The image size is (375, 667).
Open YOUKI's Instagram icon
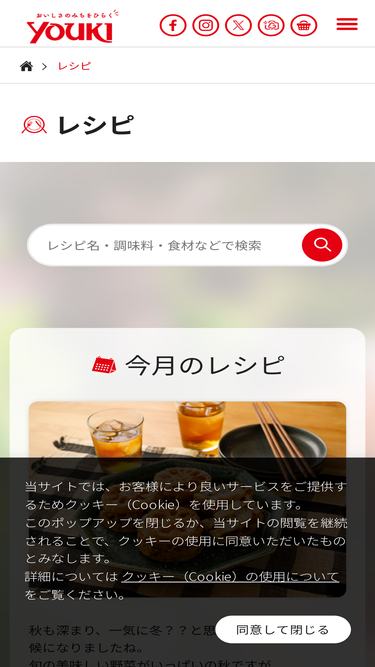206,25
